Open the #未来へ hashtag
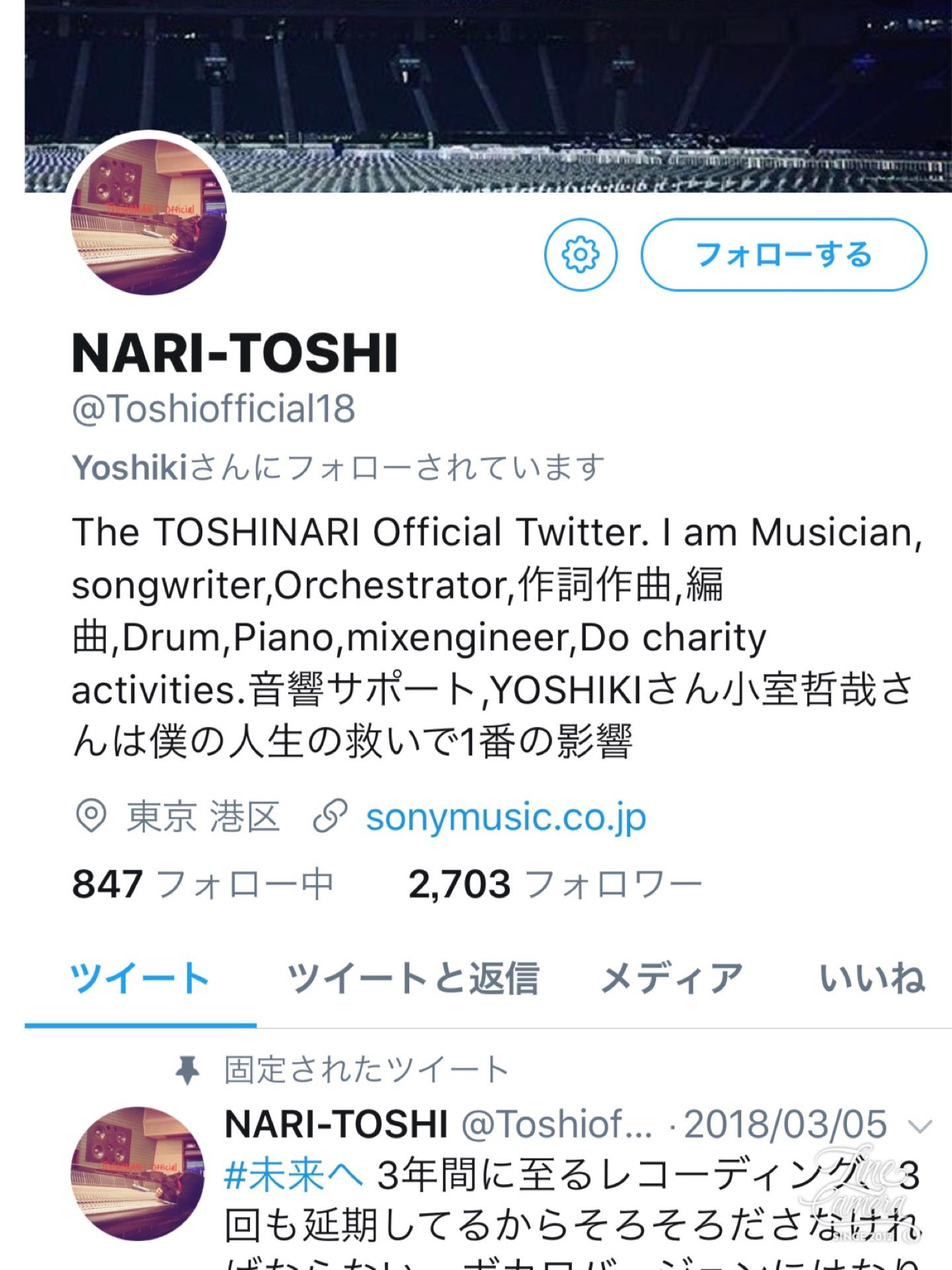Image resolution: width=952 pixels, height=1270 pixels. click(294, 1177)
